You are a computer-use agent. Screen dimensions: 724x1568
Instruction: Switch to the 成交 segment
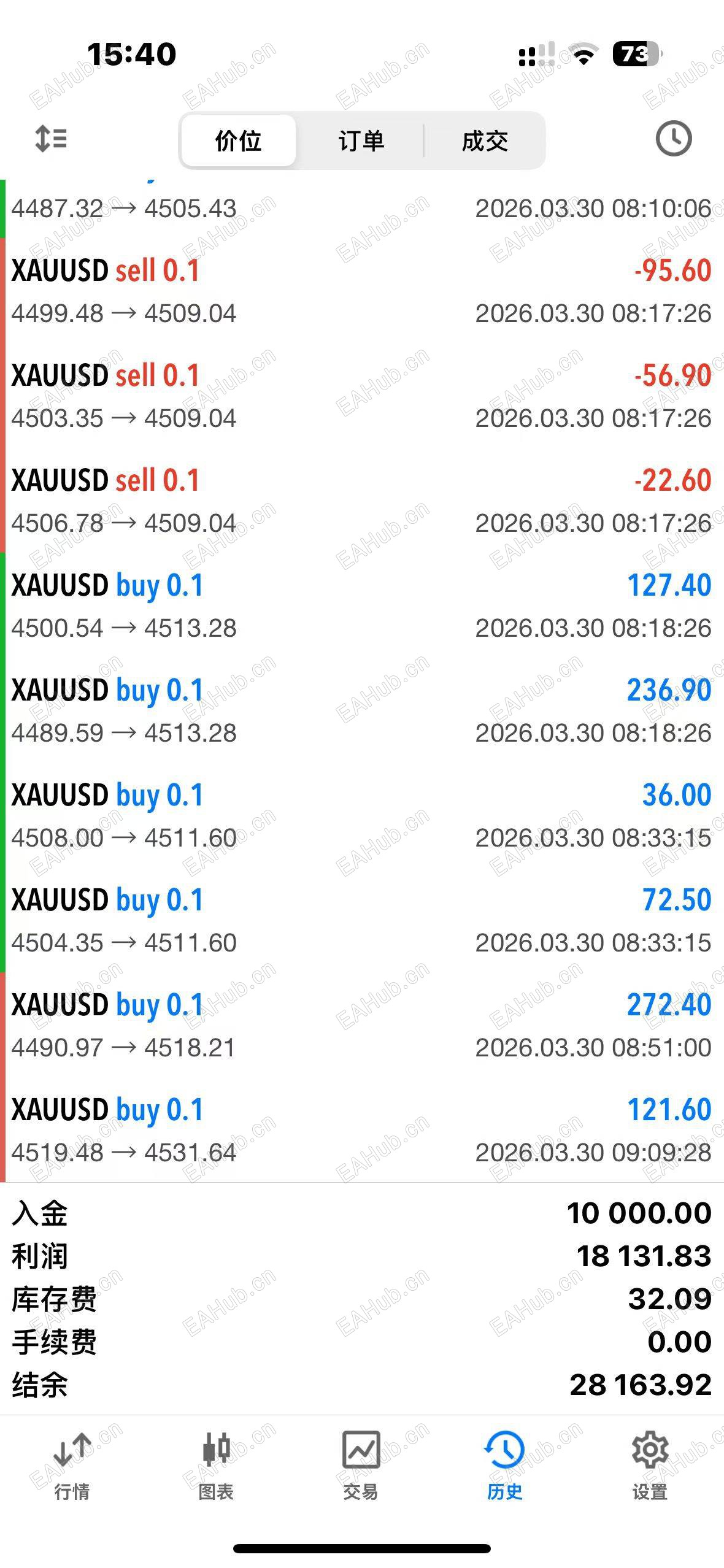tap(485, 140)
